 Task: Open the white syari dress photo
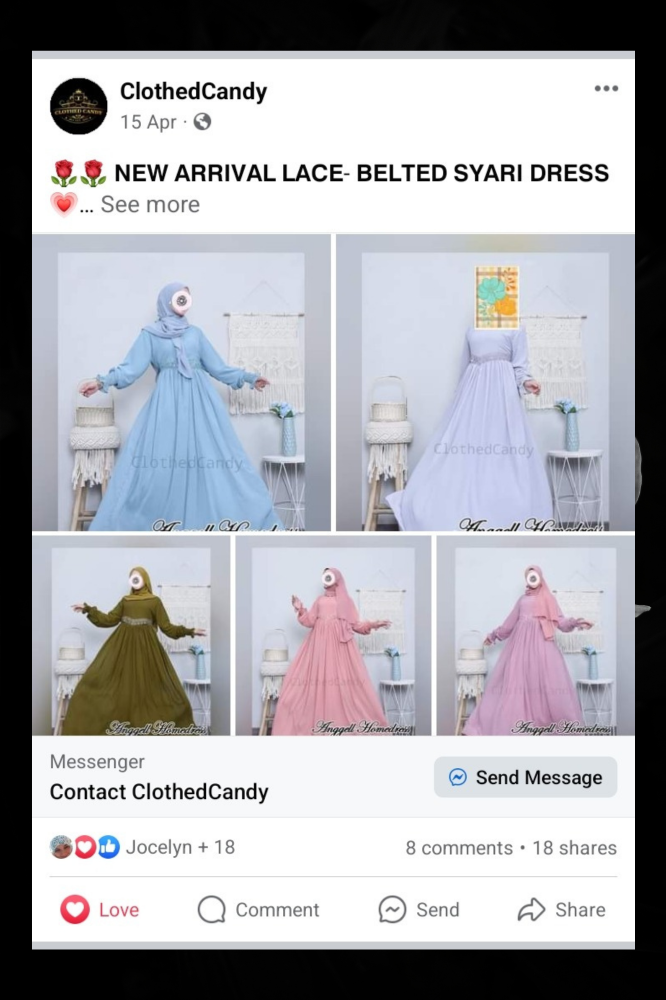coord(485,382)
